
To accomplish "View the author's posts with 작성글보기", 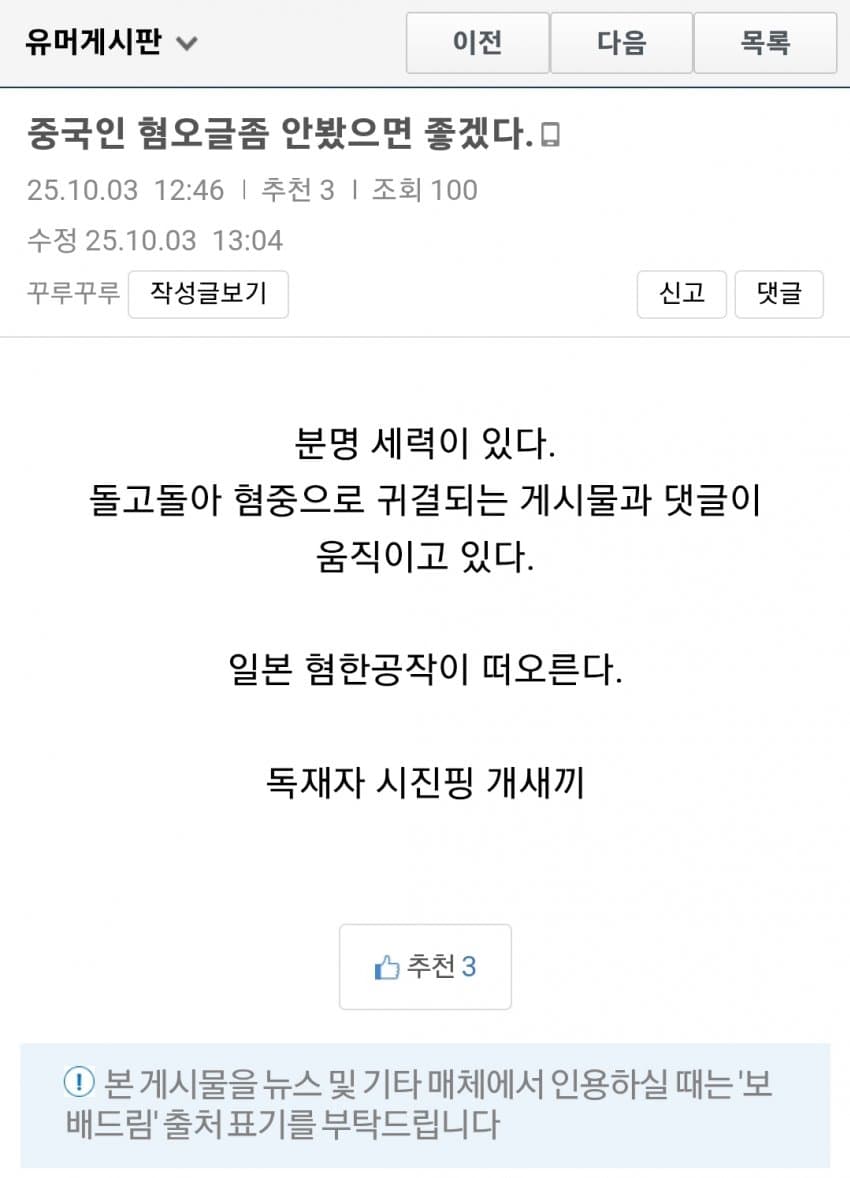I will coord(208,294).
